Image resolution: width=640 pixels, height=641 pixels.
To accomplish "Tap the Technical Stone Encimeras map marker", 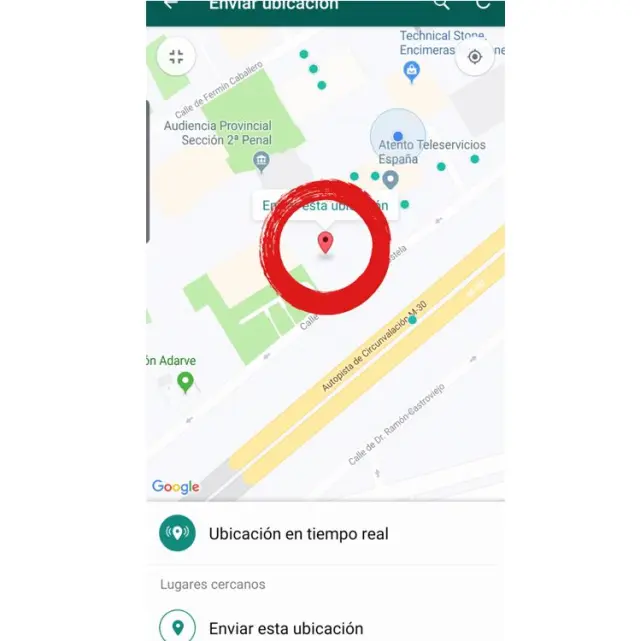I will coord(410,70).
